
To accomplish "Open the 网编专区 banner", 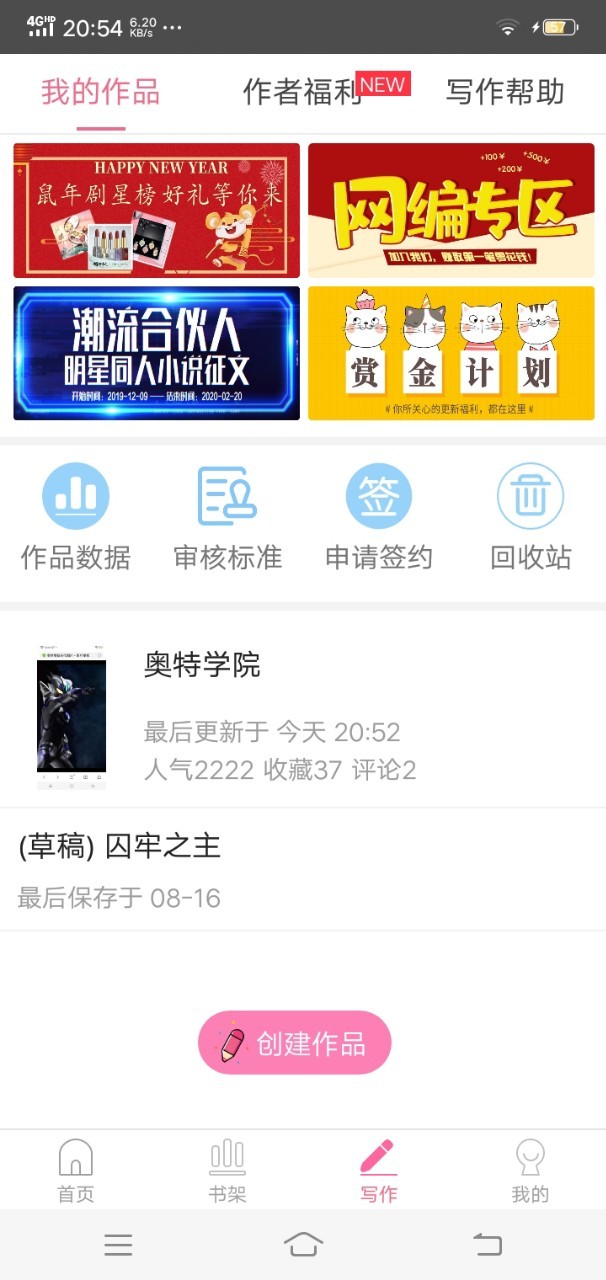I will pyautogui.click(x=451, y=210).
